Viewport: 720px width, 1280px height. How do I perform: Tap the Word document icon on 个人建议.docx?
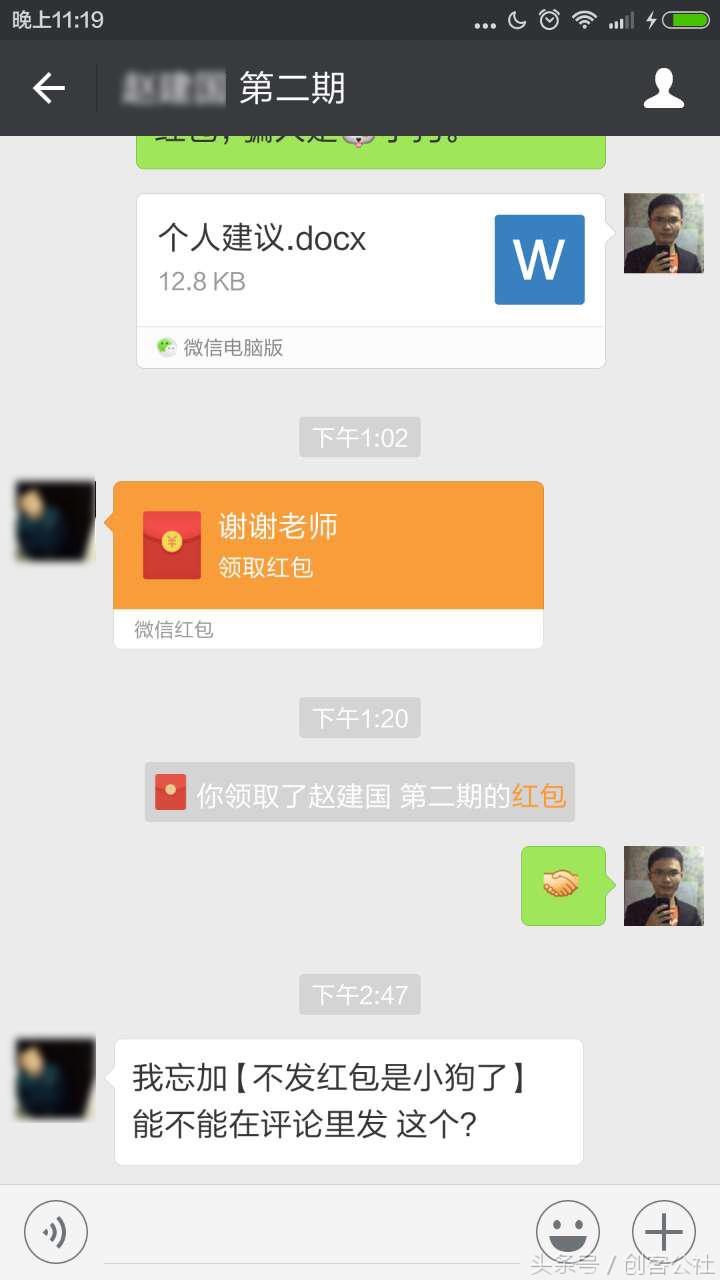tap(539, 259)
